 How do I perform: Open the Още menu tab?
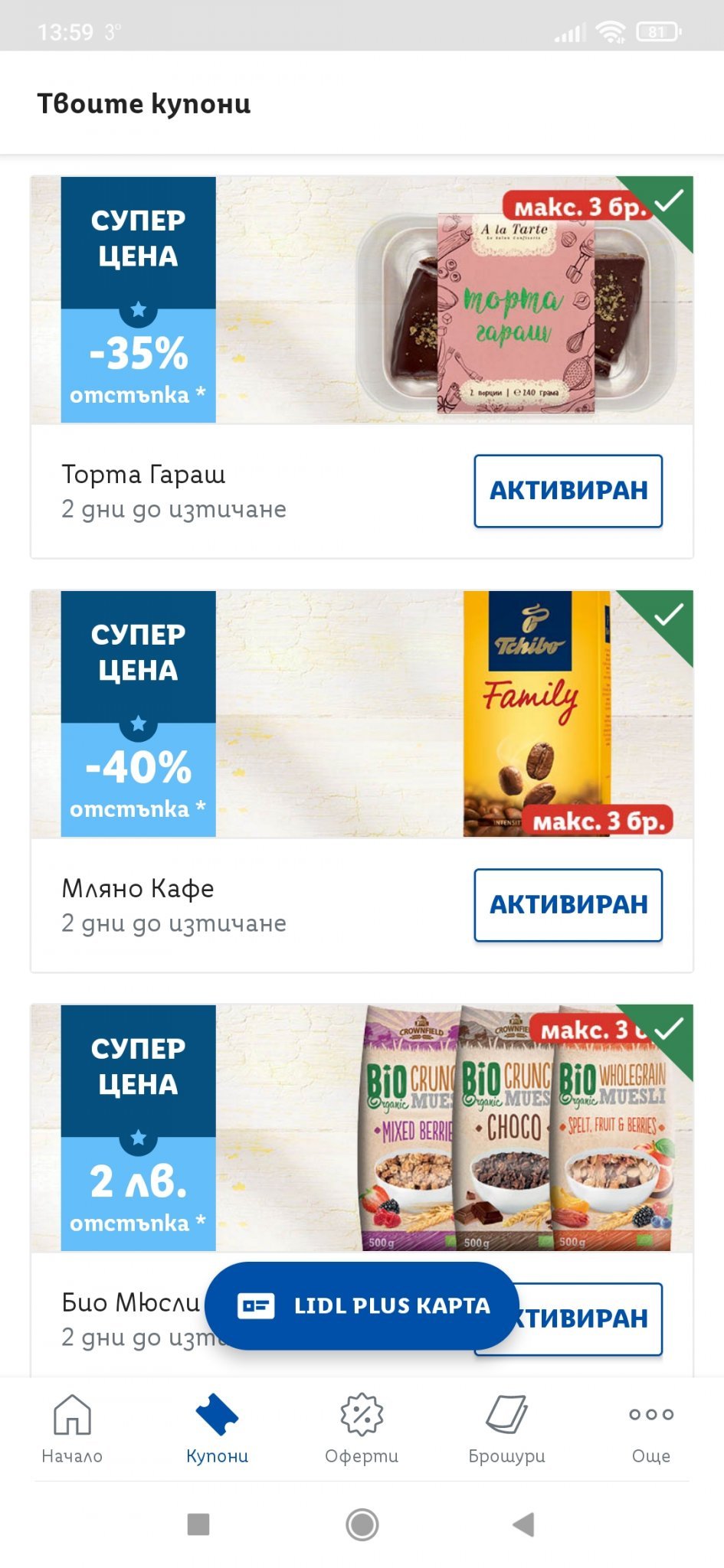click(650, 1428)
